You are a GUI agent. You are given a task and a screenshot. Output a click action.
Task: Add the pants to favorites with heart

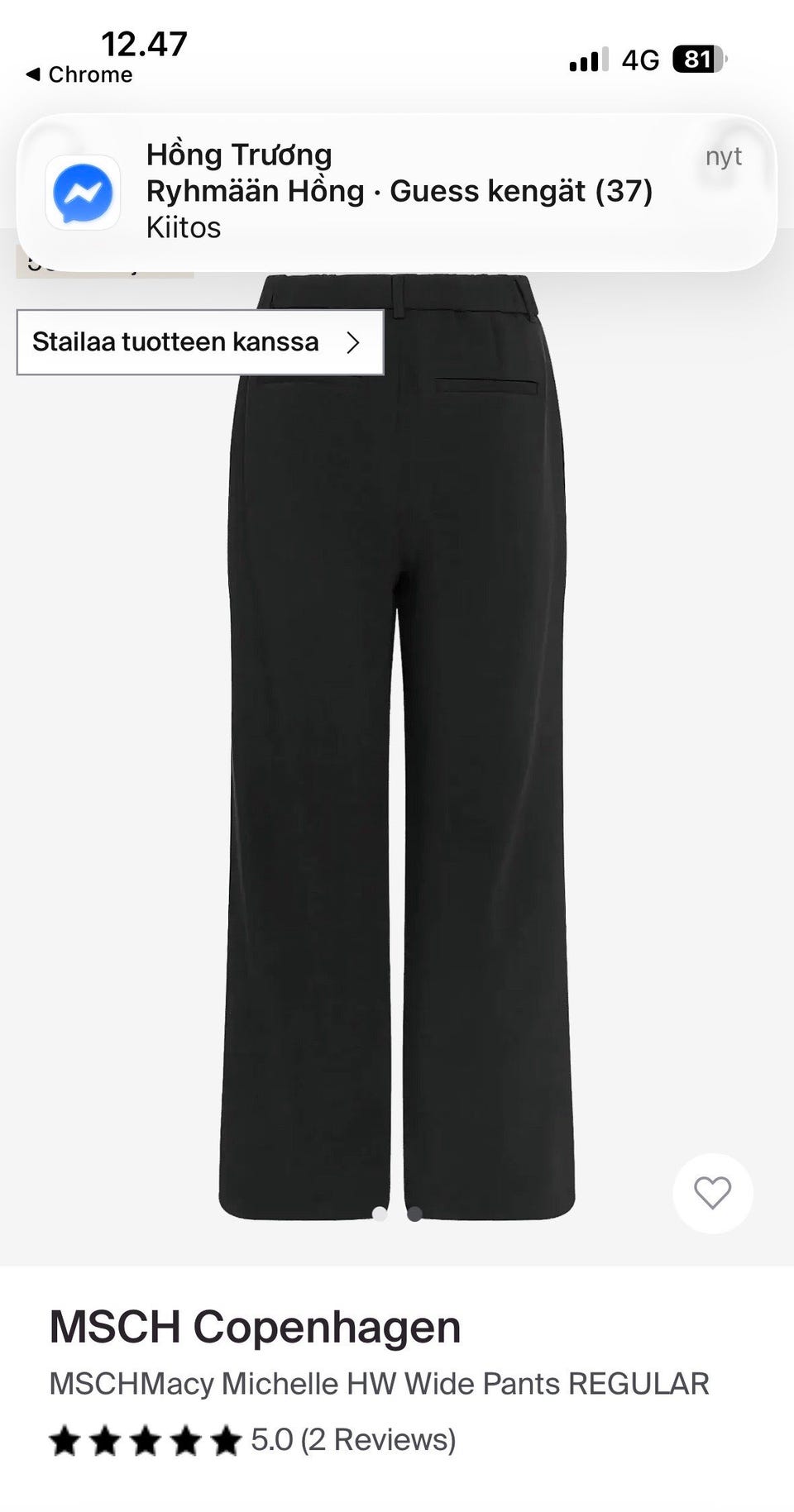click(x=712, y=1193)
